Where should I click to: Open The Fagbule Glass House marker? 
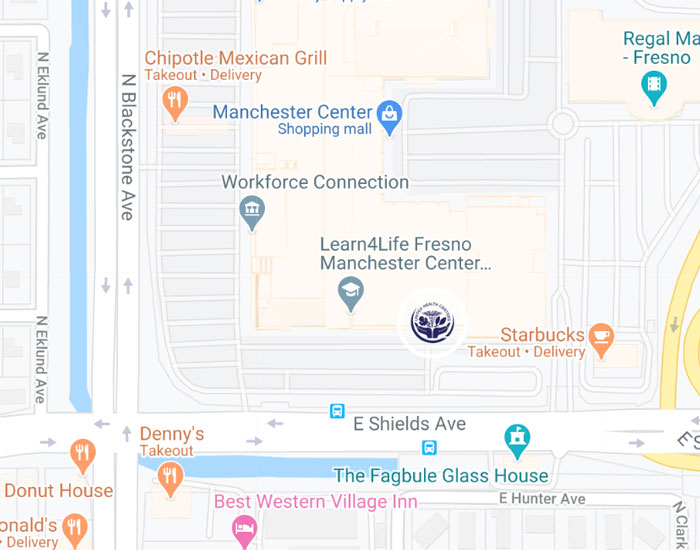(x=517, y=437)
